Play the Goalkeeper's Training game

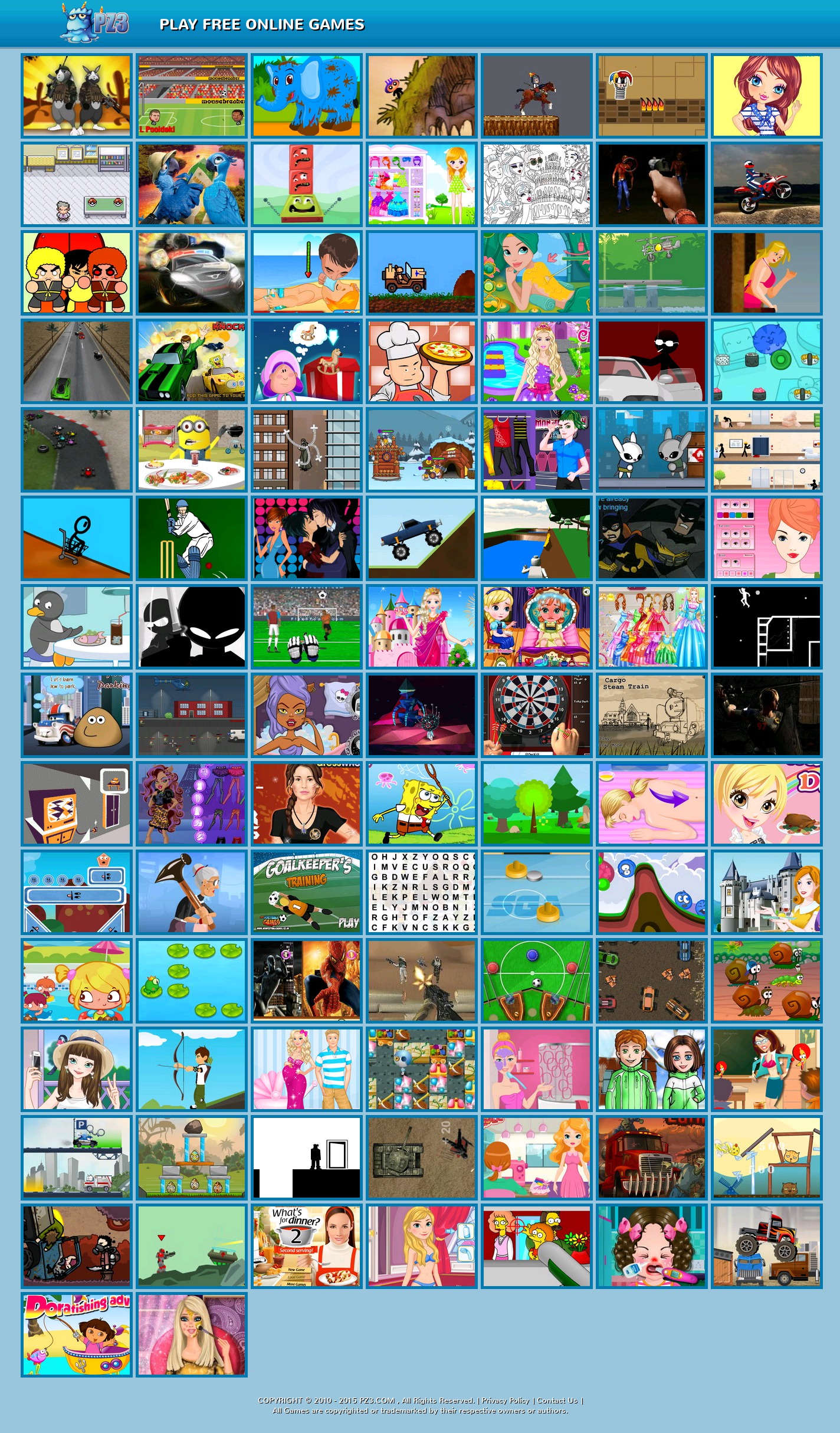click(x=306, y=893)
